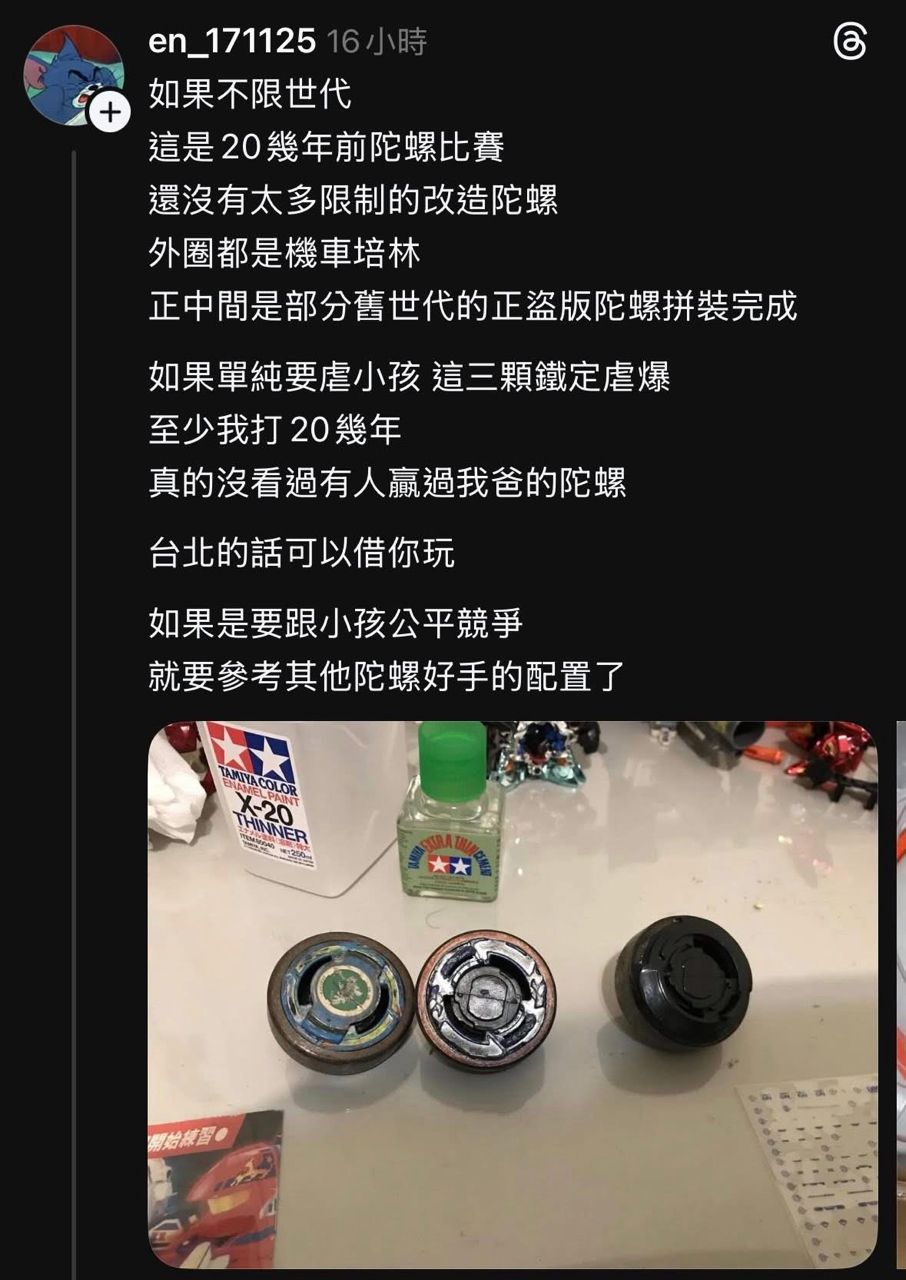Follow en_171125 via the plus badge
The height and width of the screenshot is (1280, 906).
tap(110, 113)
